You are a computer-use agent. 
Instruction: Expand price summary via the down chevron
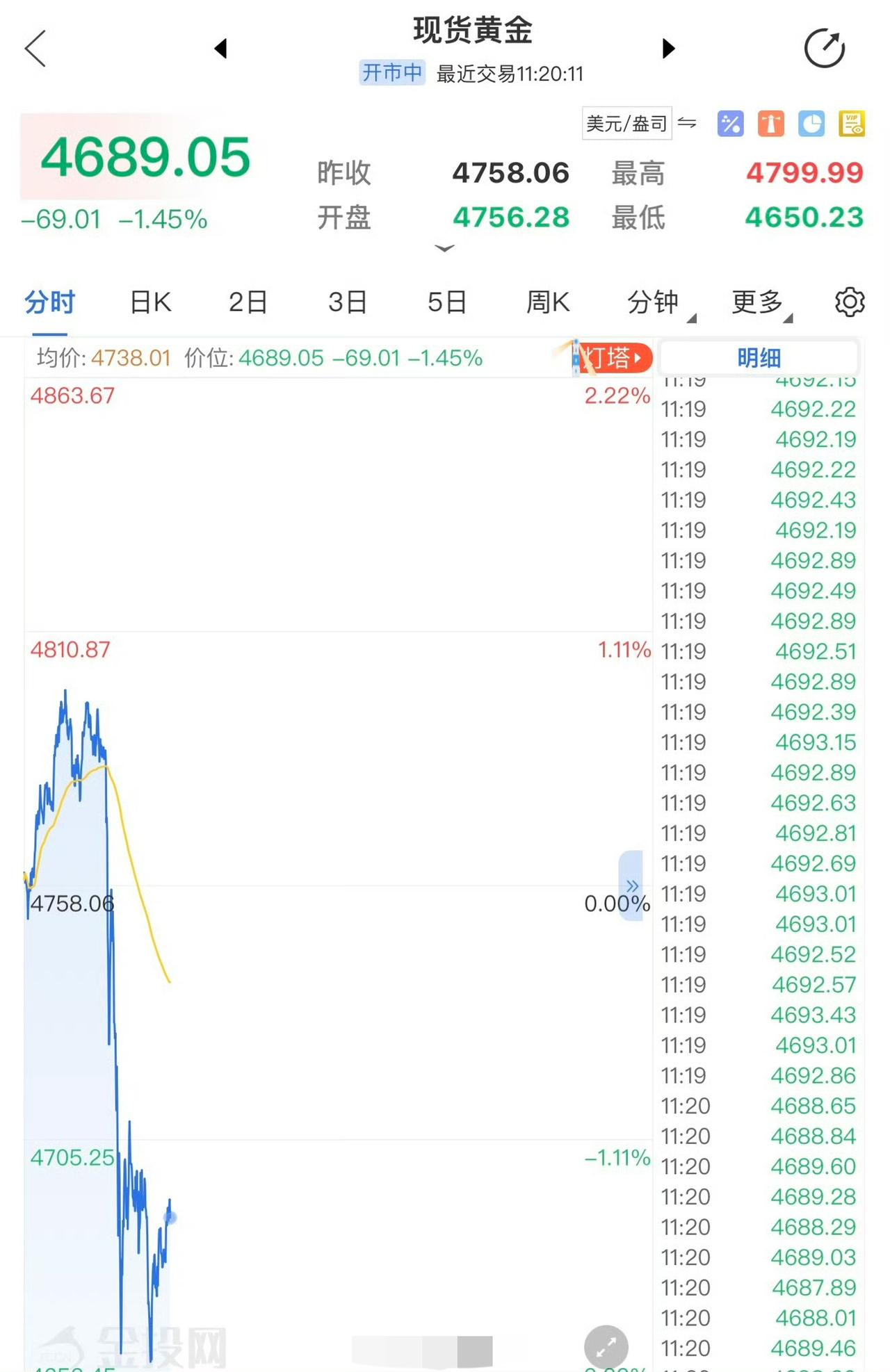443,248
